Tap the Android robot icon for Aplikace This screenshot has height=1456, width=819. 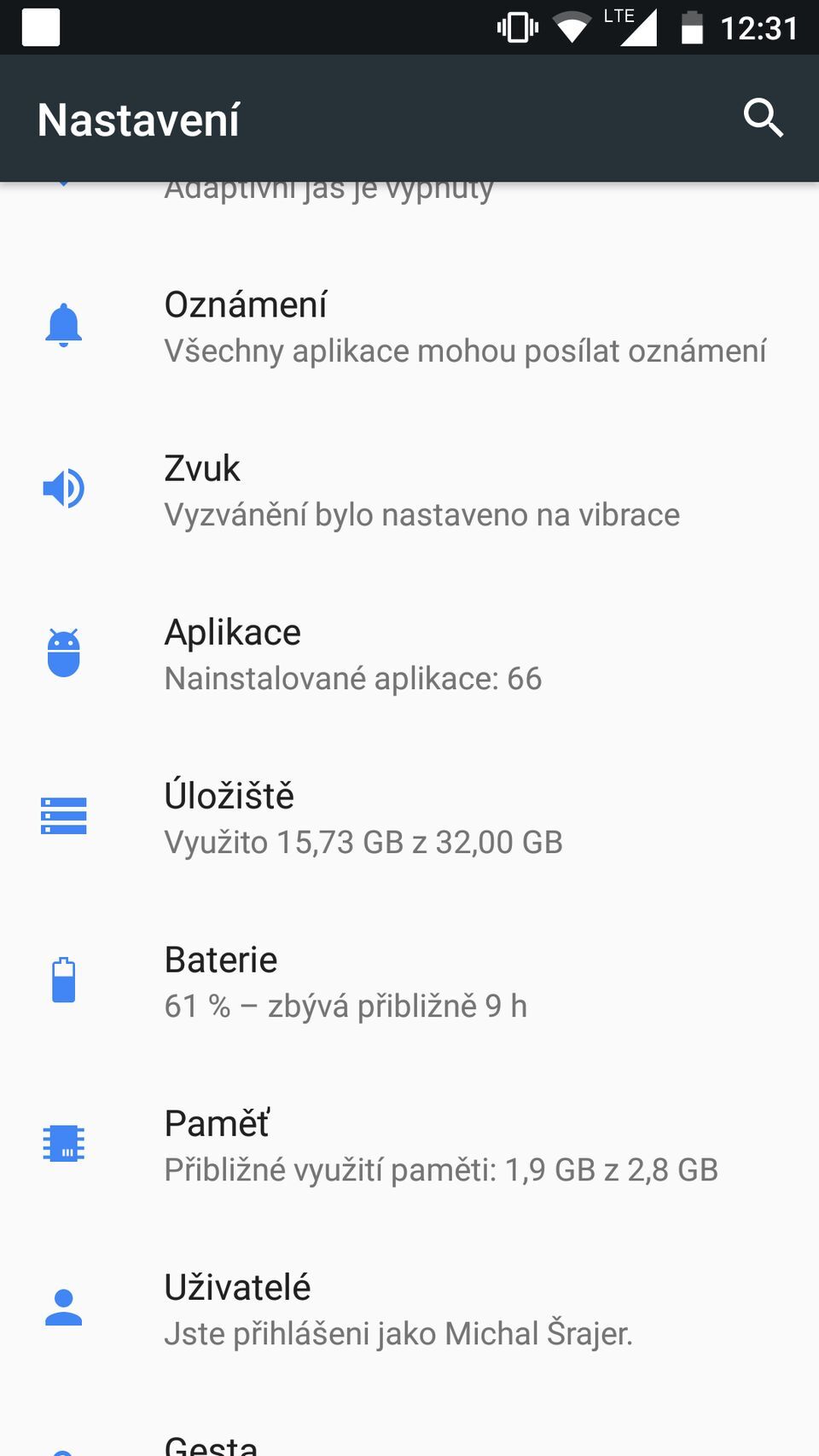[63, 653]
